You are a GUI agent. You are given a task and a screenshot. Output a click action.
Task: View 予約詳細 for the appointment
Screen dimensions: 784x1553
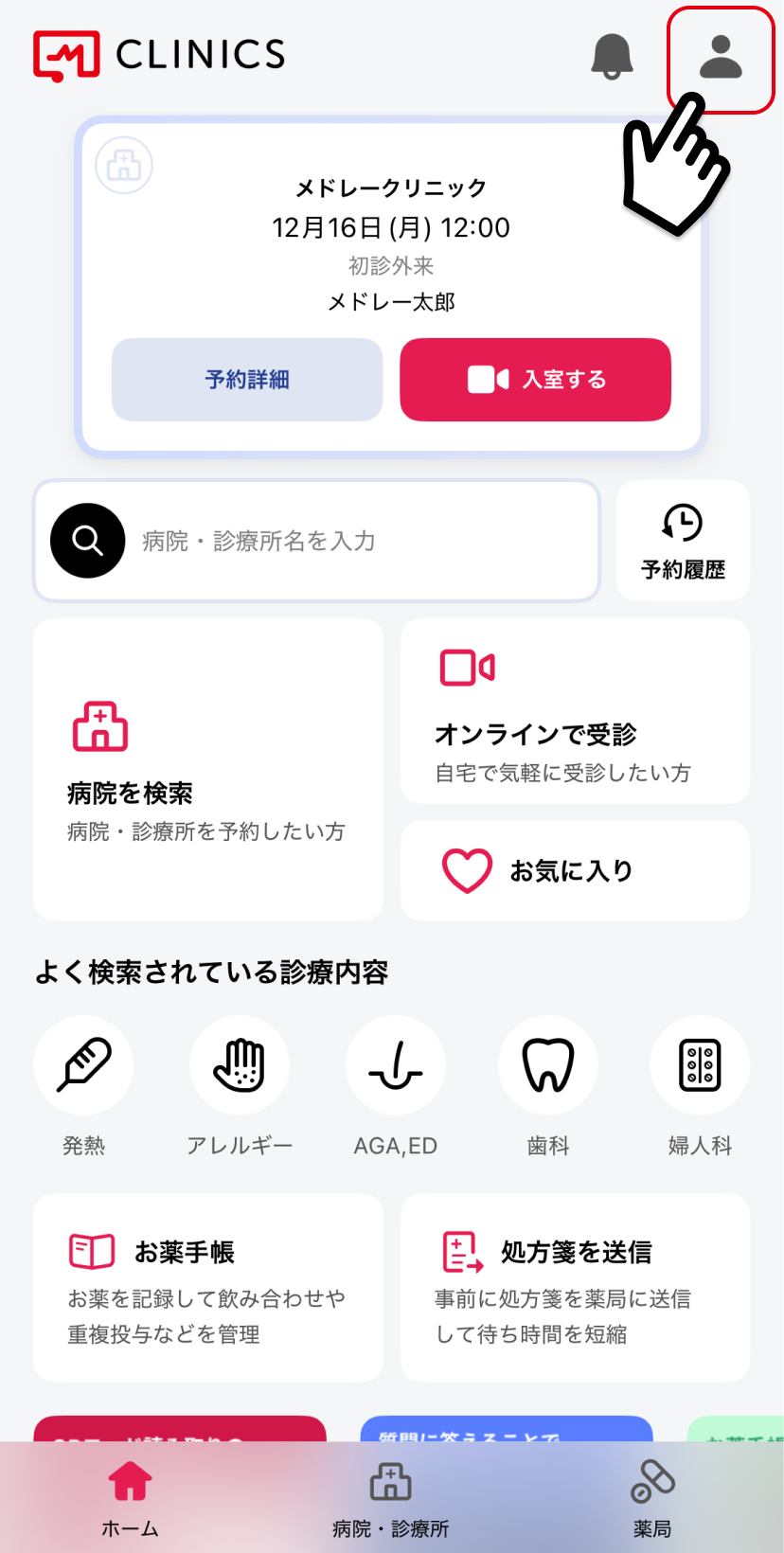coord(247,380)
